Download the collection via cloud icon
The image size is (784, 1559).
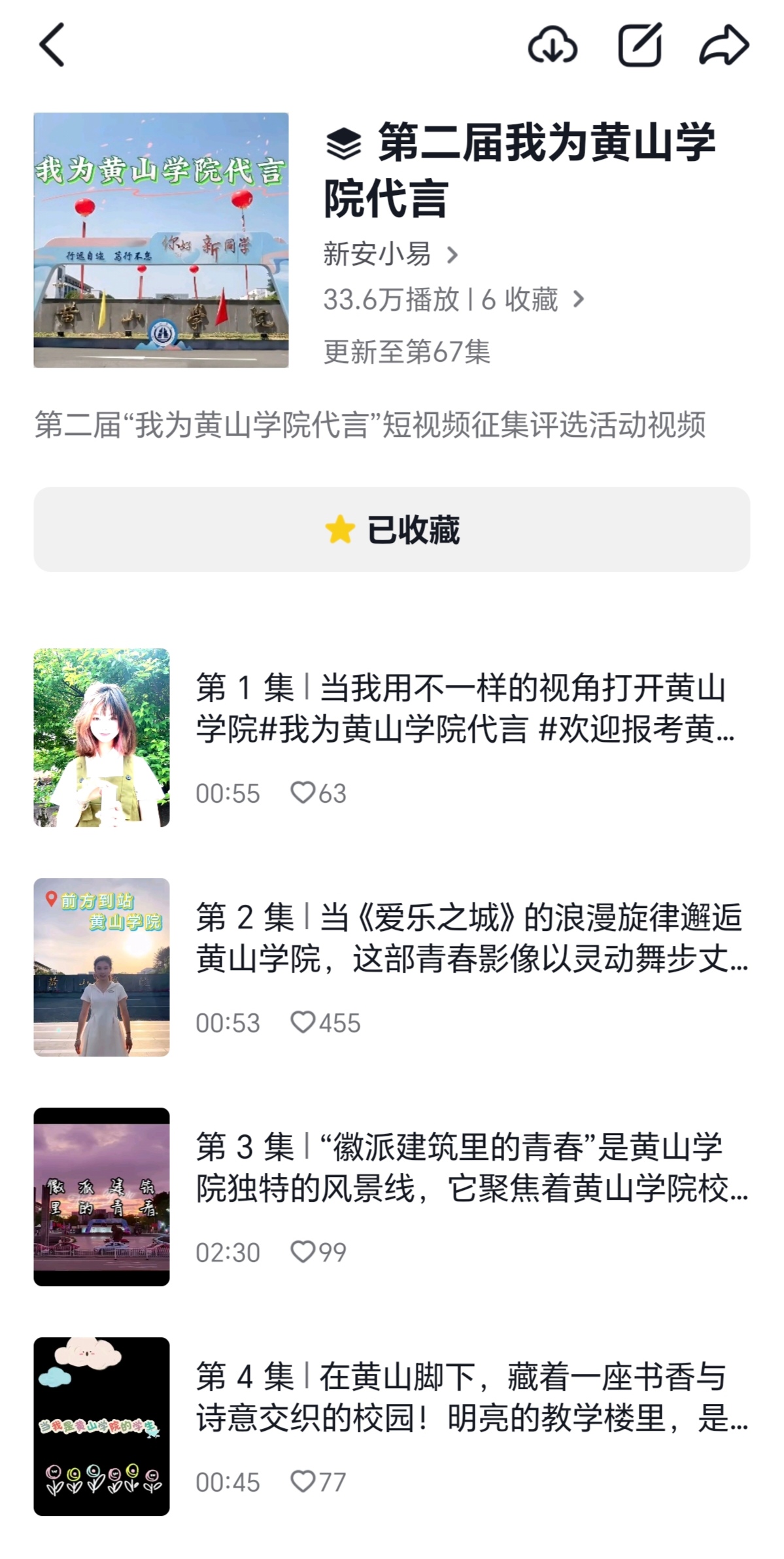(x=553, y=45)
